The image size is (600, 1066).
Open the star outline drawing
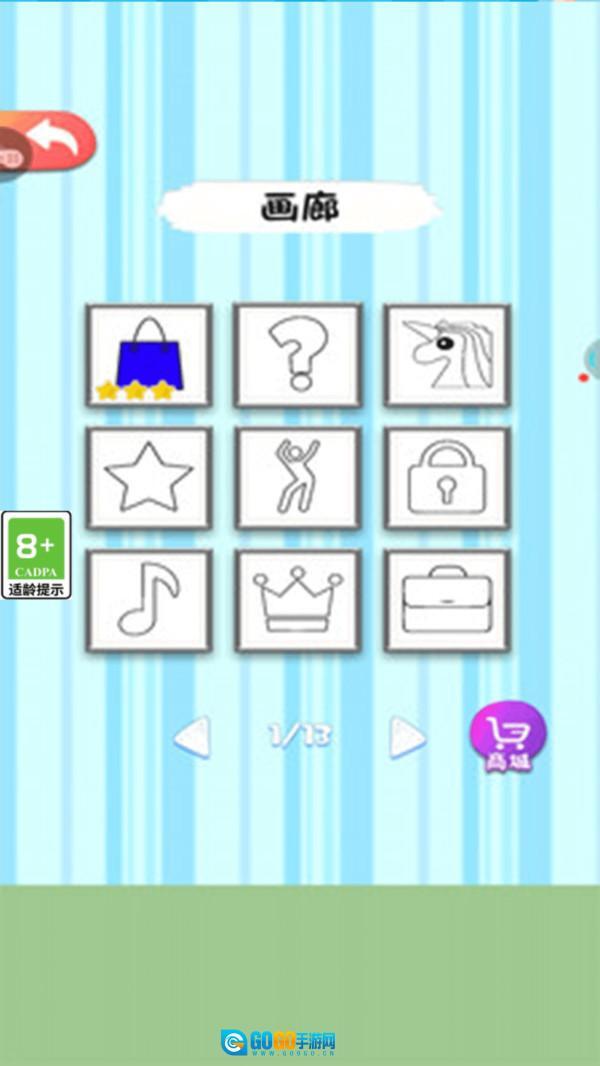point(149,479)
